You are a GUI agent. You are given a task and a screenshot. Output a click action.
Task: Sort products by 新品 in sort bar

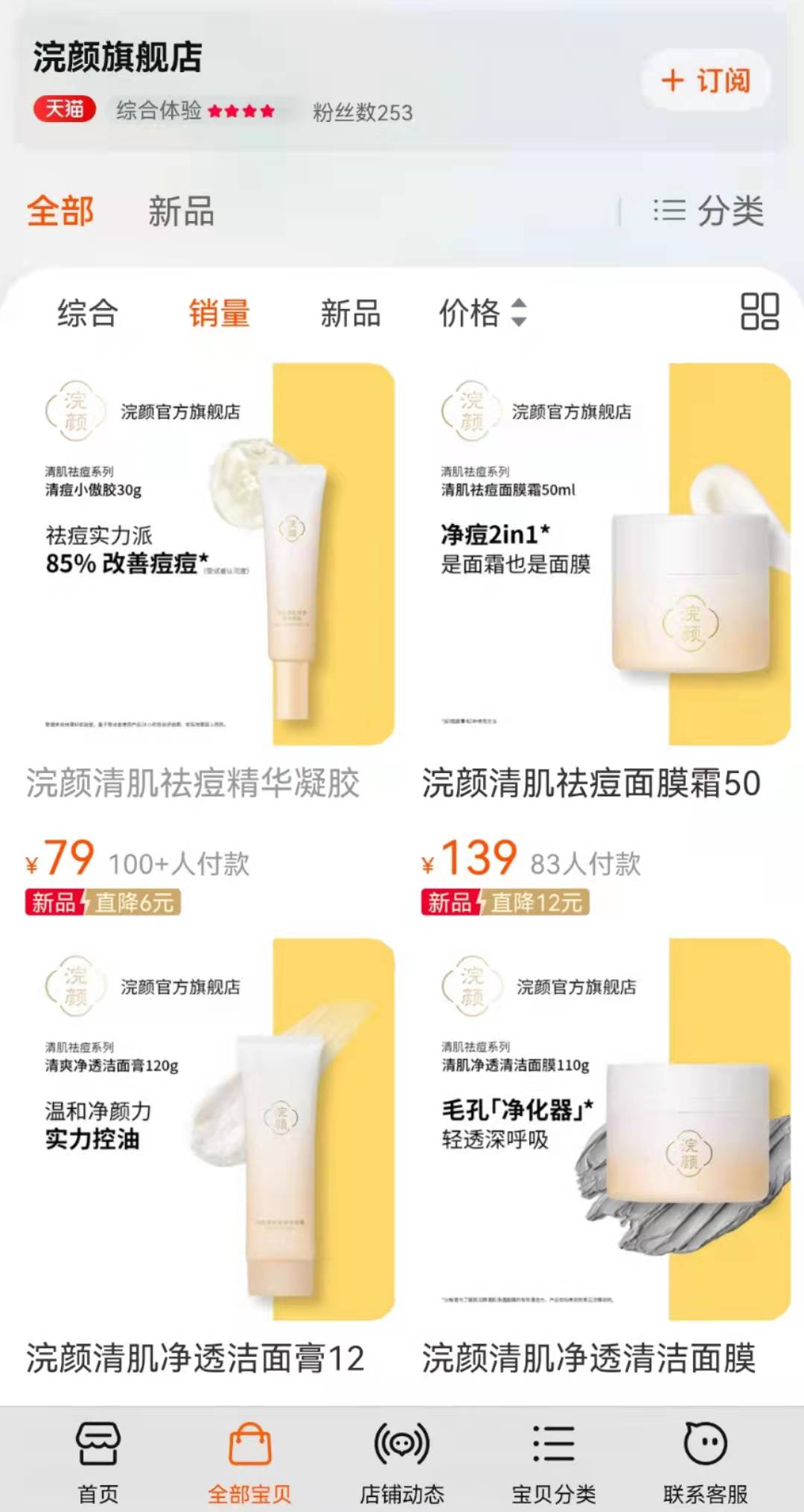350,313
